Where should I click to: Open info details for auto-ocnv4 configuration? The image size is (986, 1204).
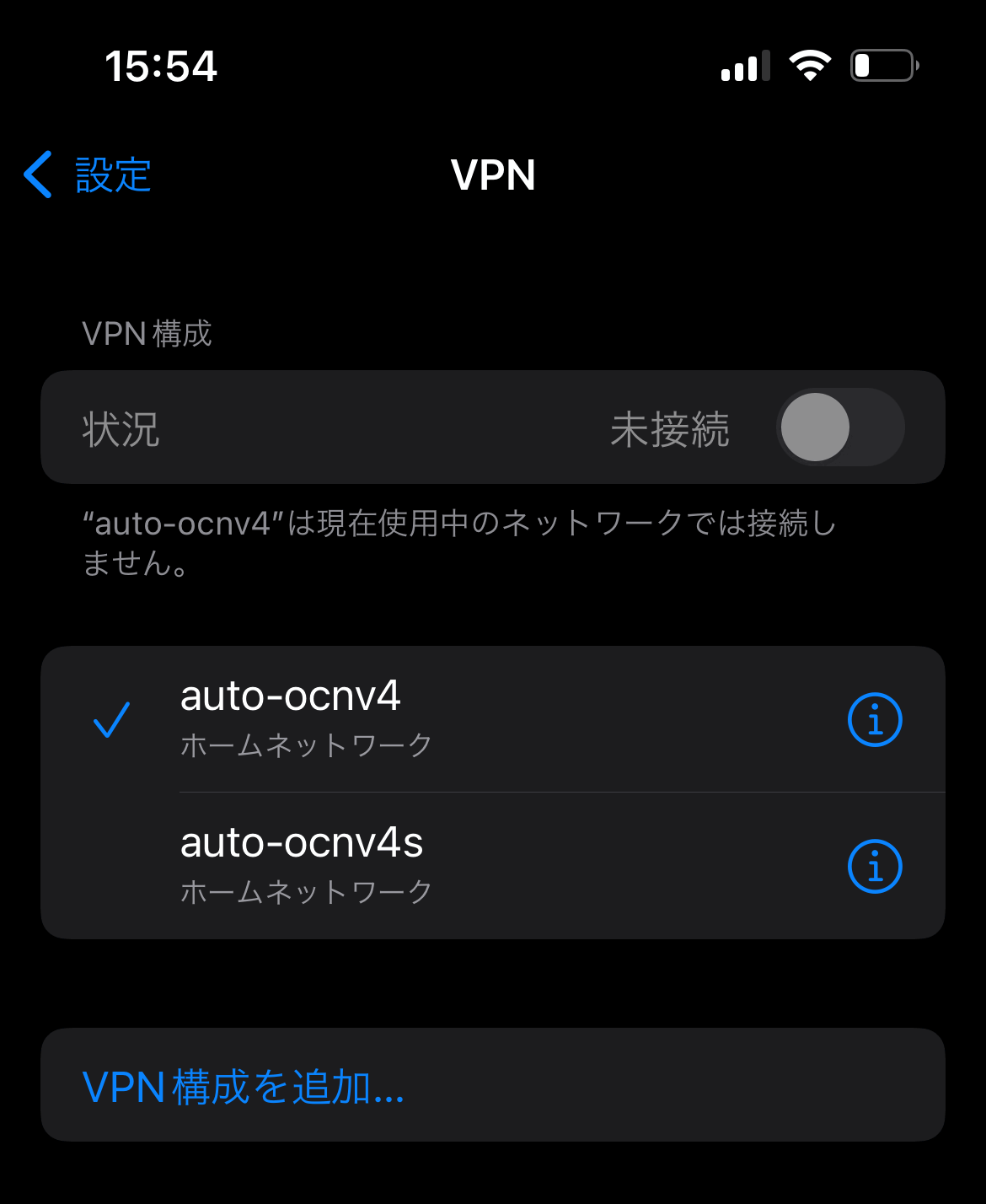coord(876,718)
